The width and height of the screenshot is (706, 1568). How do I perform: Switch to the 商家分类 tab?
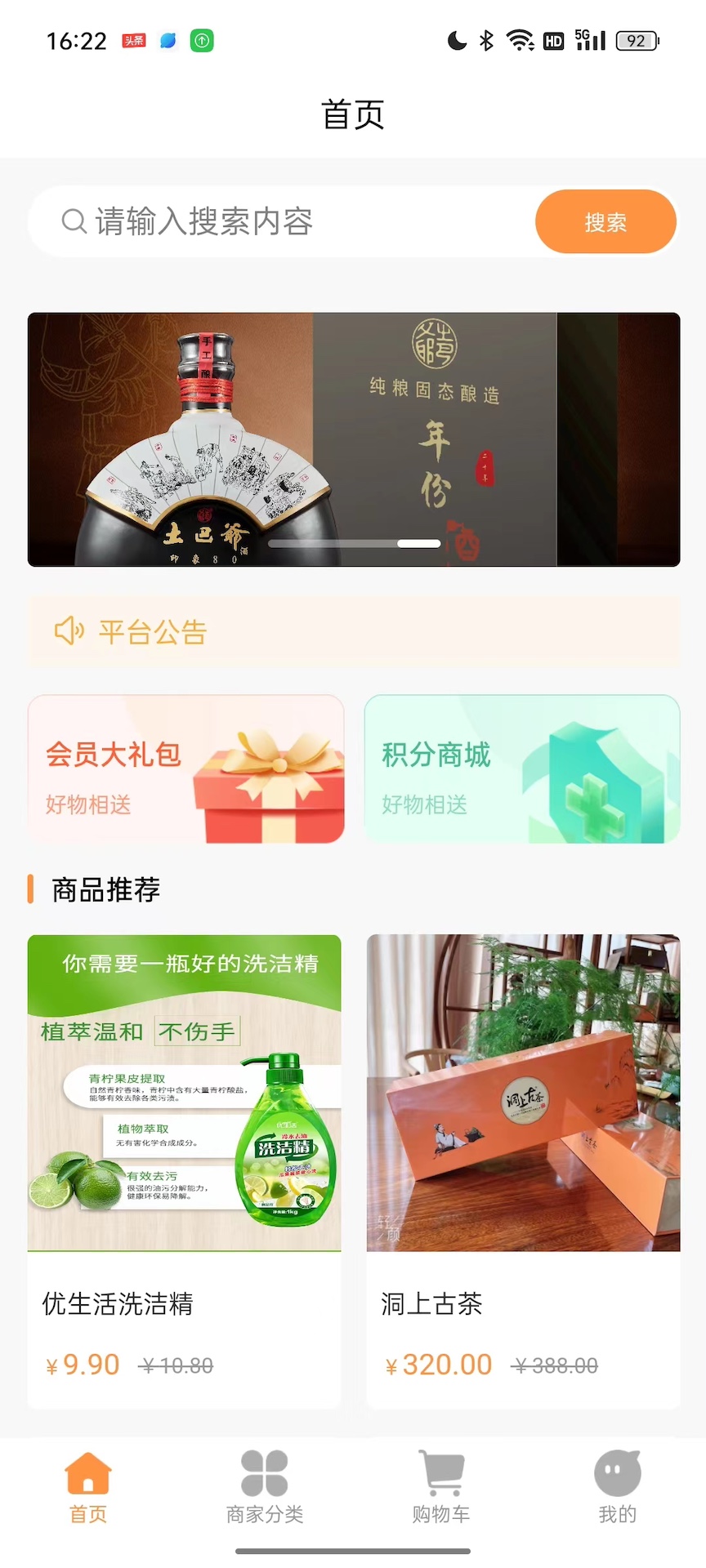[x=265, y=1488]
